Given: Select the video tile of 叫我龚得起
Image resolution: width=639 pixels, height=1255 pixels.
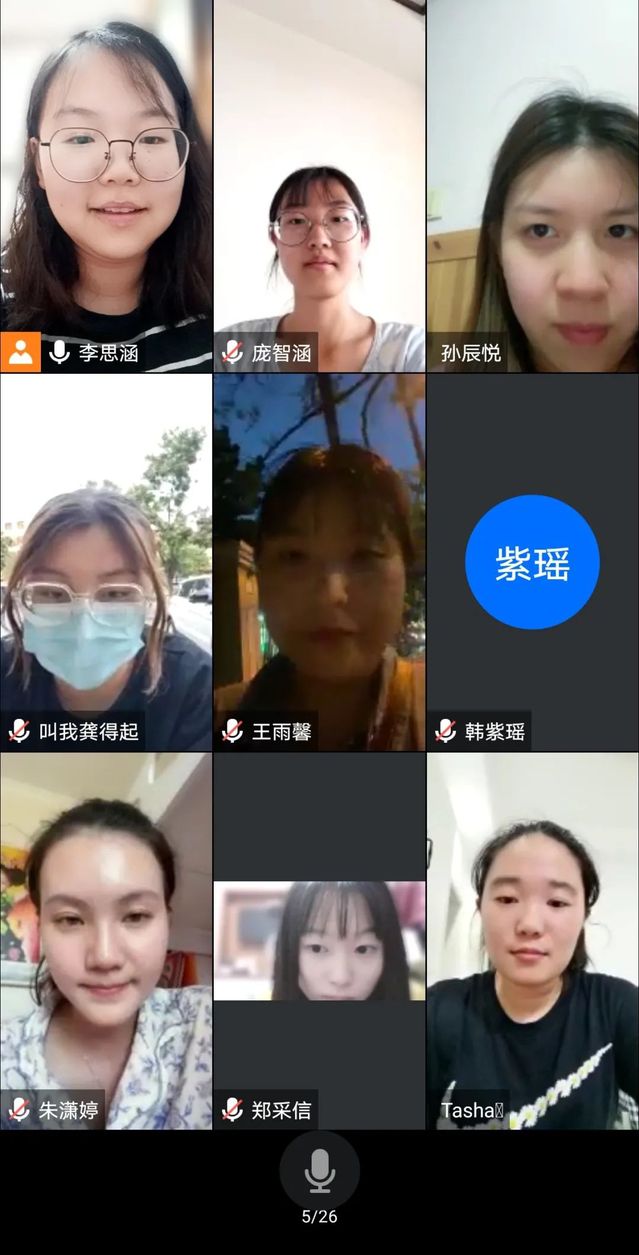Looking at the screenshot, I should pyautogui.click(x=106, y=562).
